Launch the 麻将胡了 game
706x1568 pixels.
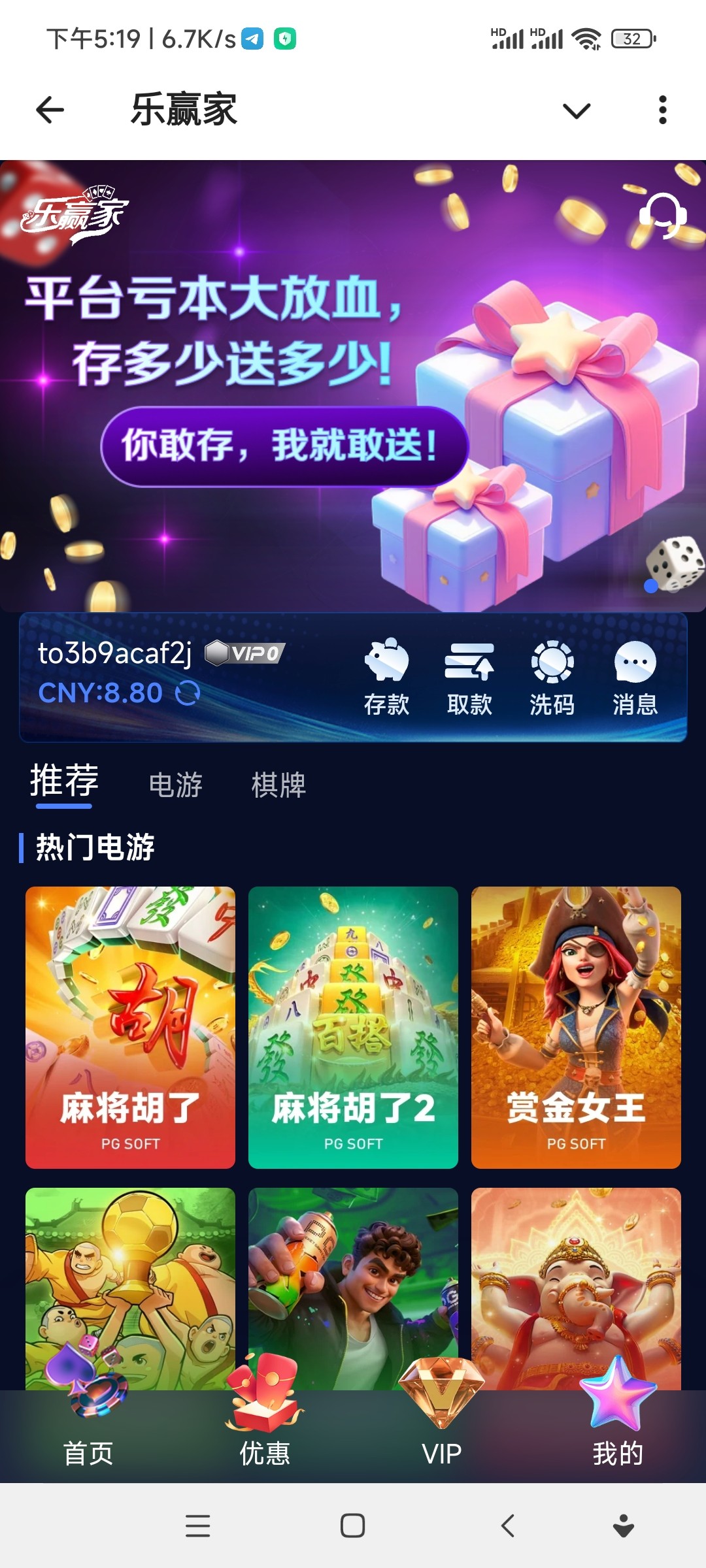(130, 1027)
